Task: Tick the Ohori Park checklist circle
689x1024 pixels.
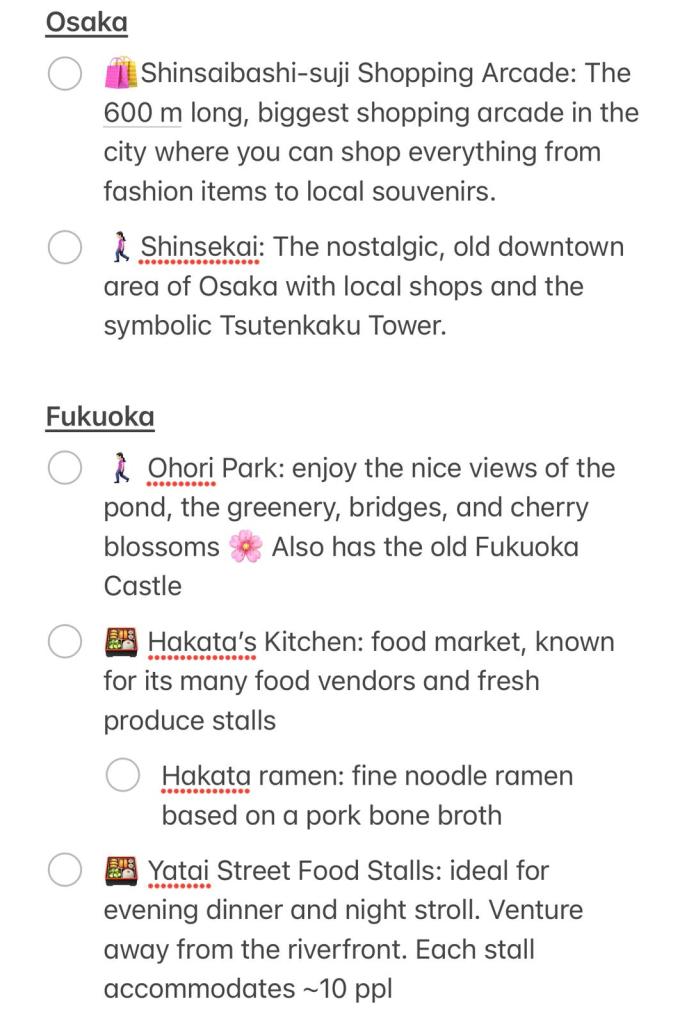Action: pyautogui.click(x=65, y=468)
